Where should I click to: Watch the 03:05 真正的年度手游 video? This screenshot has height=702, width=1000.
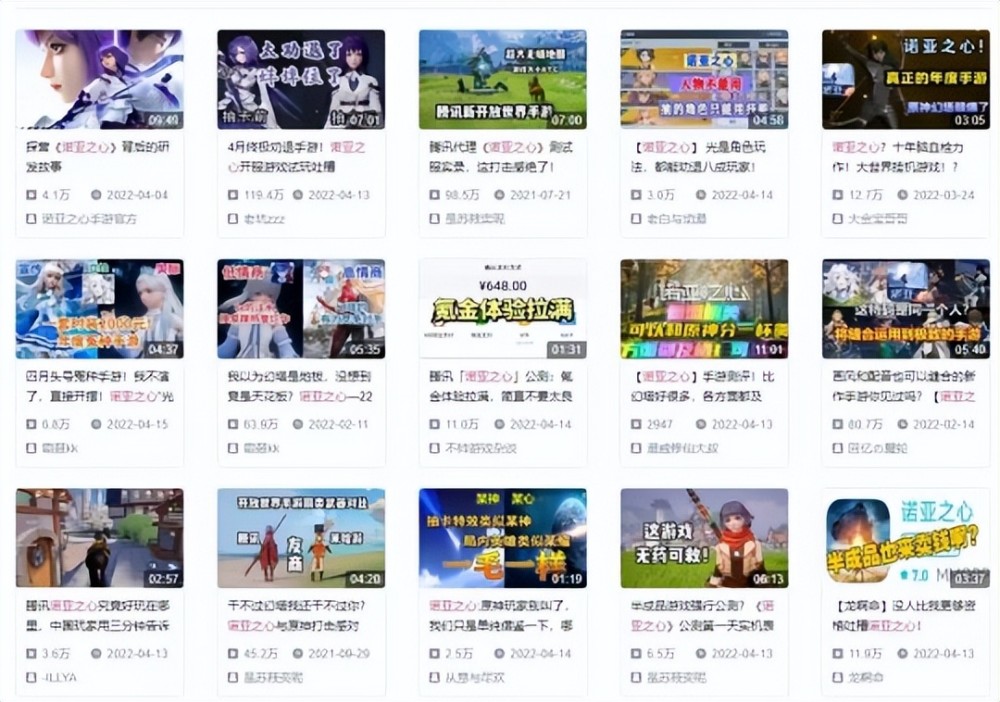pos(905,79)
